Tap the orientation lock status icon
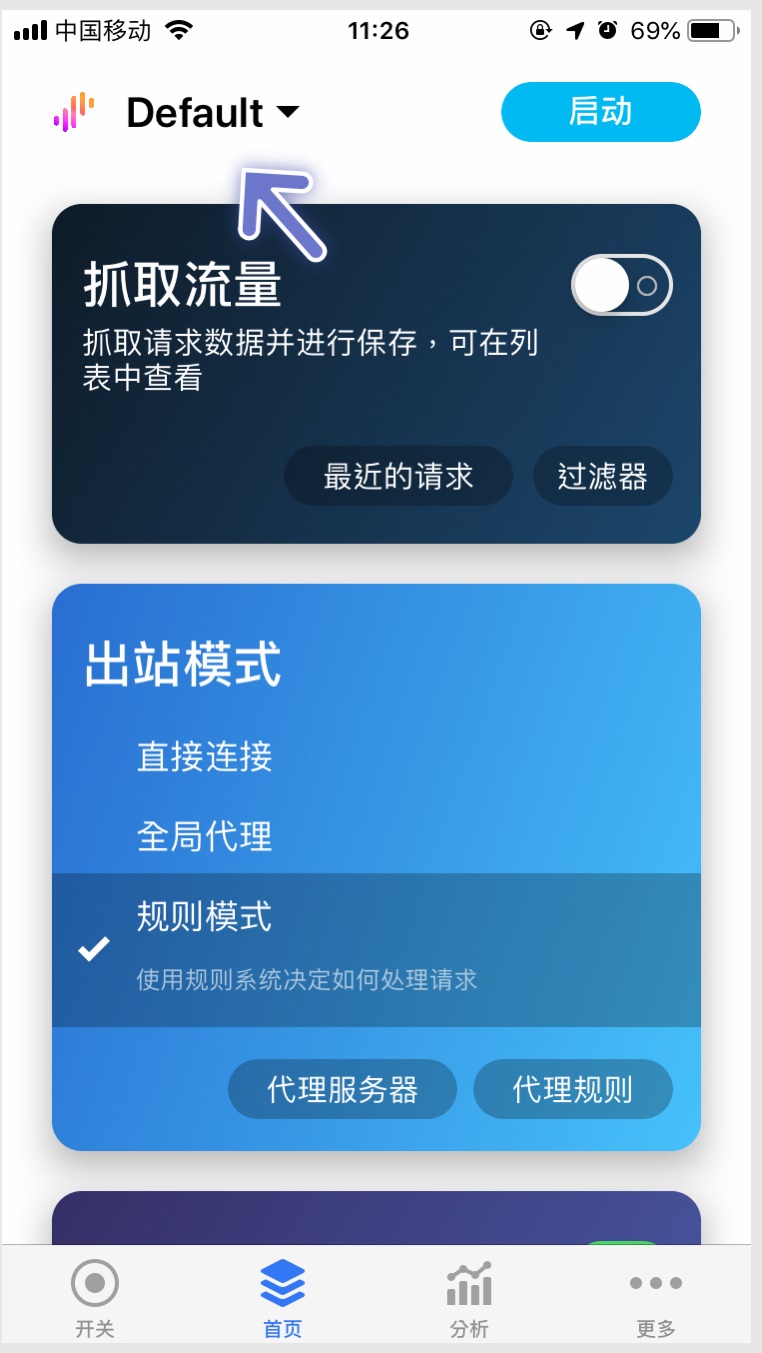 click(x=541, y=31)
